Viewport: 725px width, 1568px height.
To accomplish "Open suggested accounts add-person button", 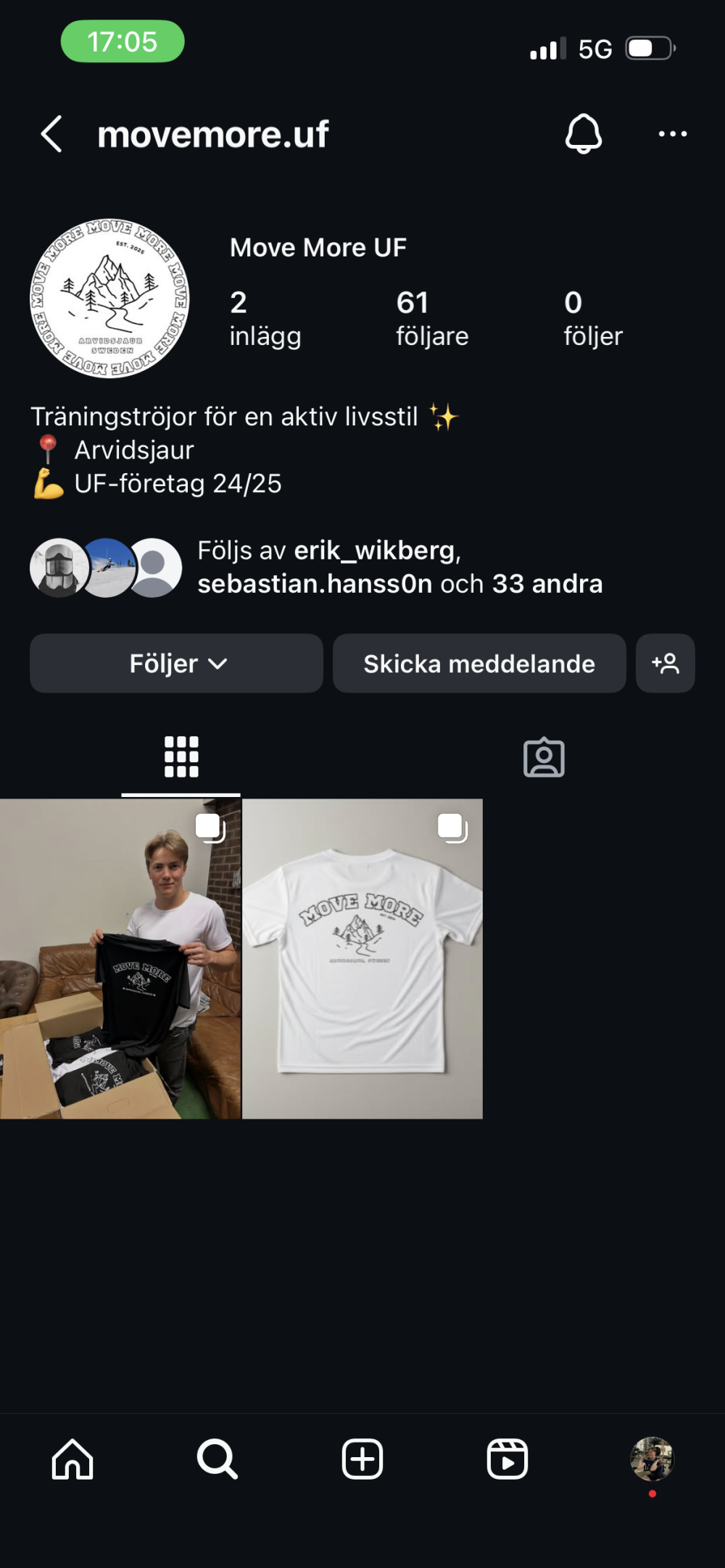I will 665,664.
